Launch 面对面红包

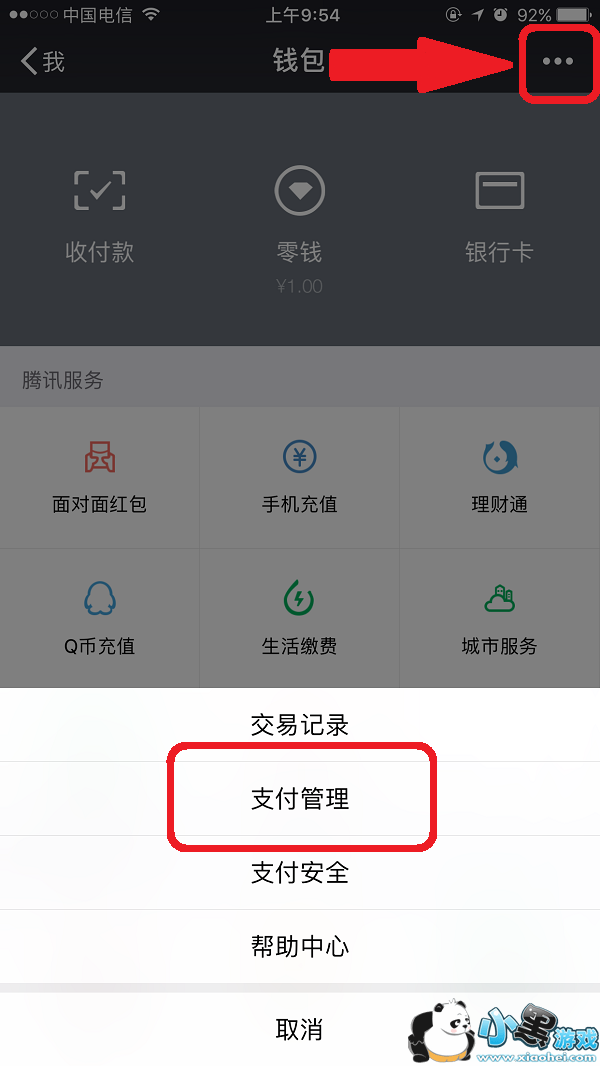coord(100,477)
